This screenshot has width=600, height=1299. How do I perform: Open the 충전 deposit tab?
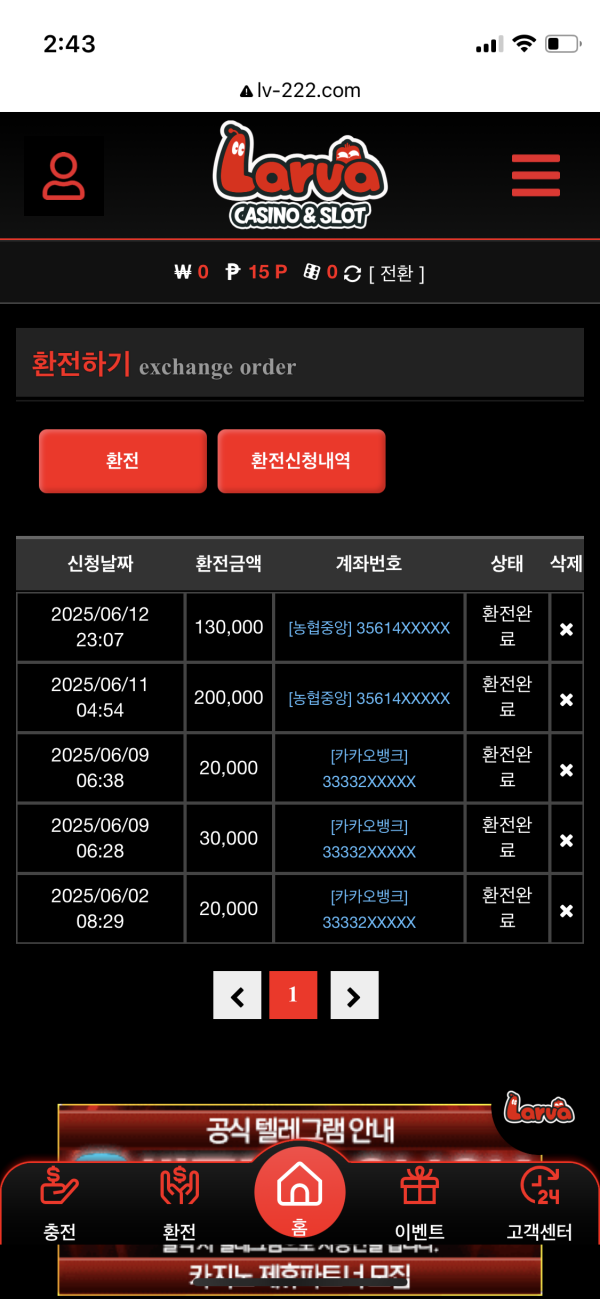[x=60, y=1204]
